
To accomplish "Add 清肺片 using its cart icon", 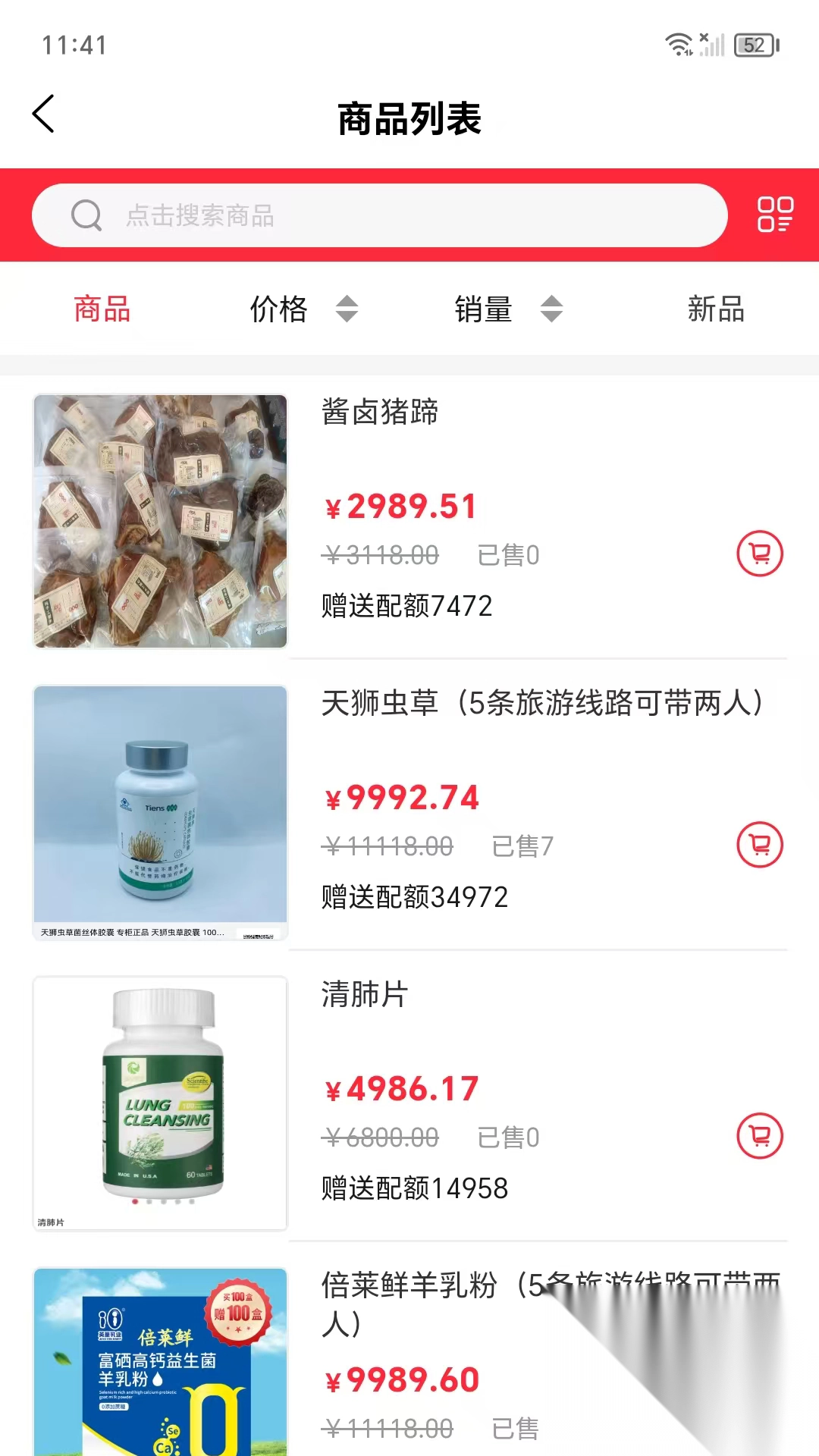I will (759, 1135).
